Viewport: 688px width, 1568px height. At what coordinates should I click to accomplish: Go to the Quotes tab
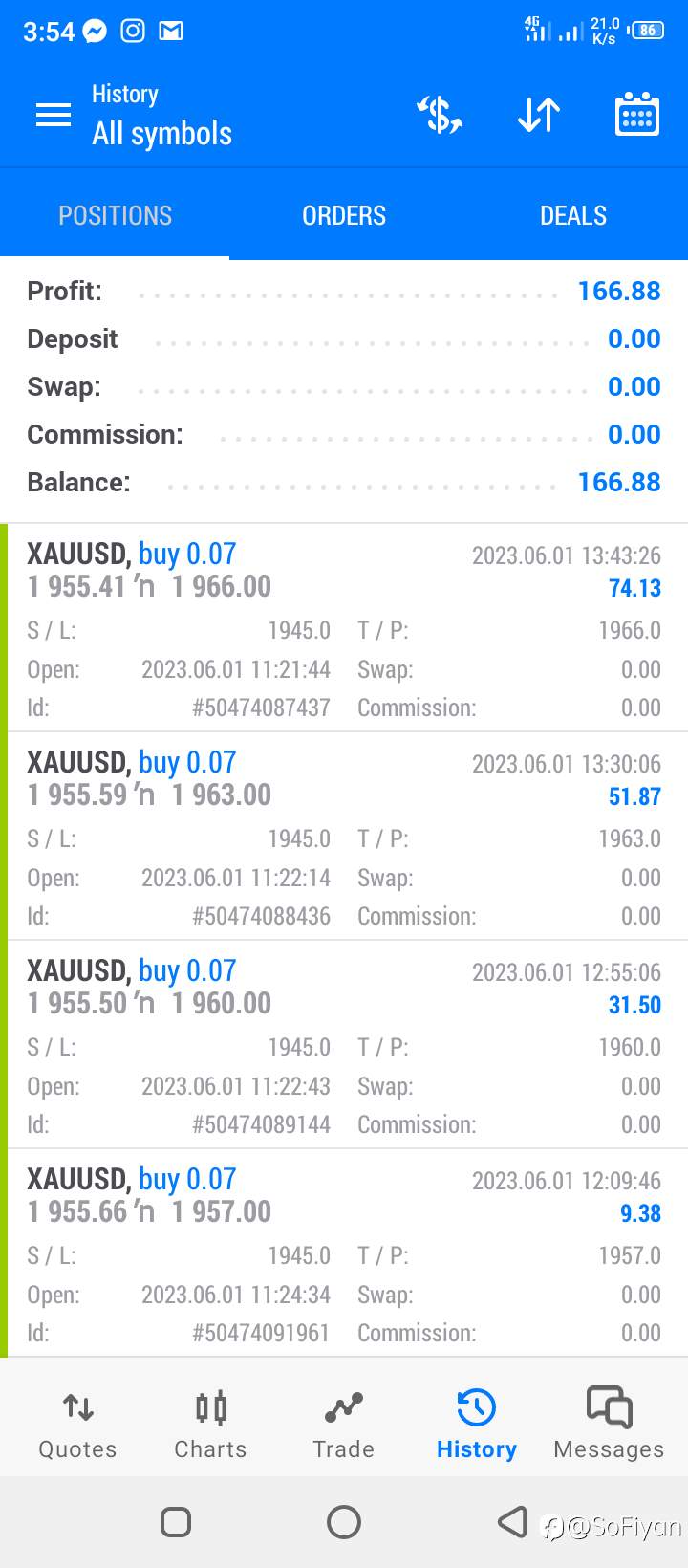pos(77,1425)
